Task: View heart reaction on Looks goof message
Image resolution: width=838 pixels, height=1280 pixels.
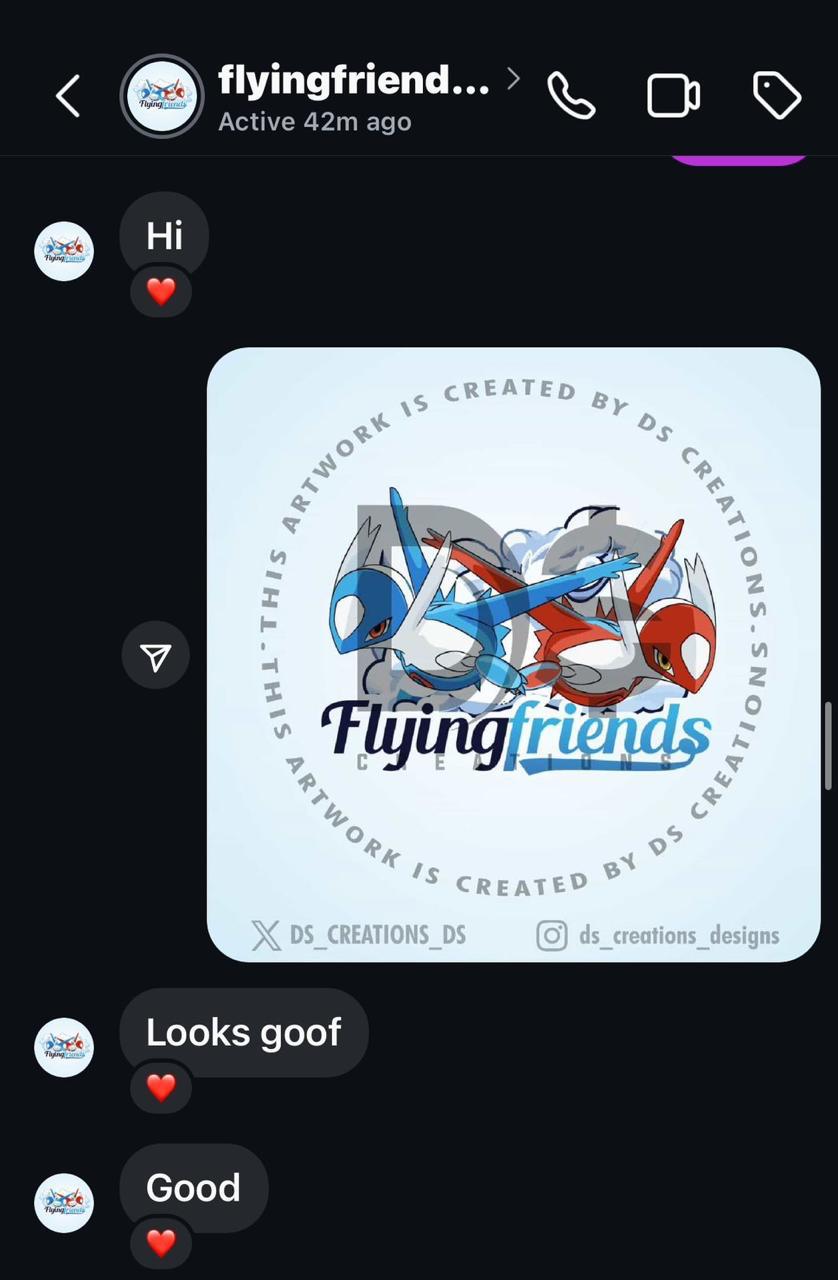Action: point(161,1087)
